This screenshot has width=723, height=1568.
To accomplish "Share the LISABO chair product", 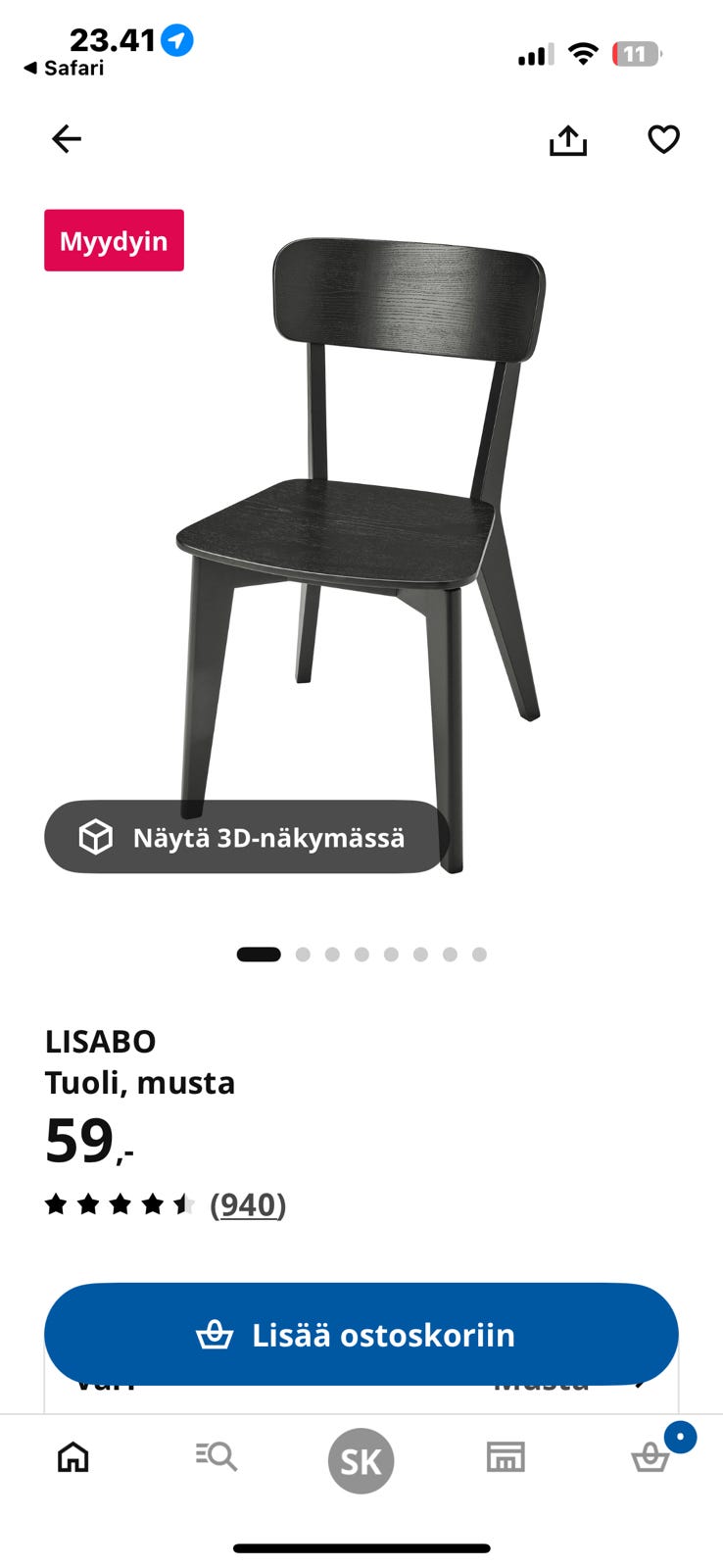I will click(568, 140).
